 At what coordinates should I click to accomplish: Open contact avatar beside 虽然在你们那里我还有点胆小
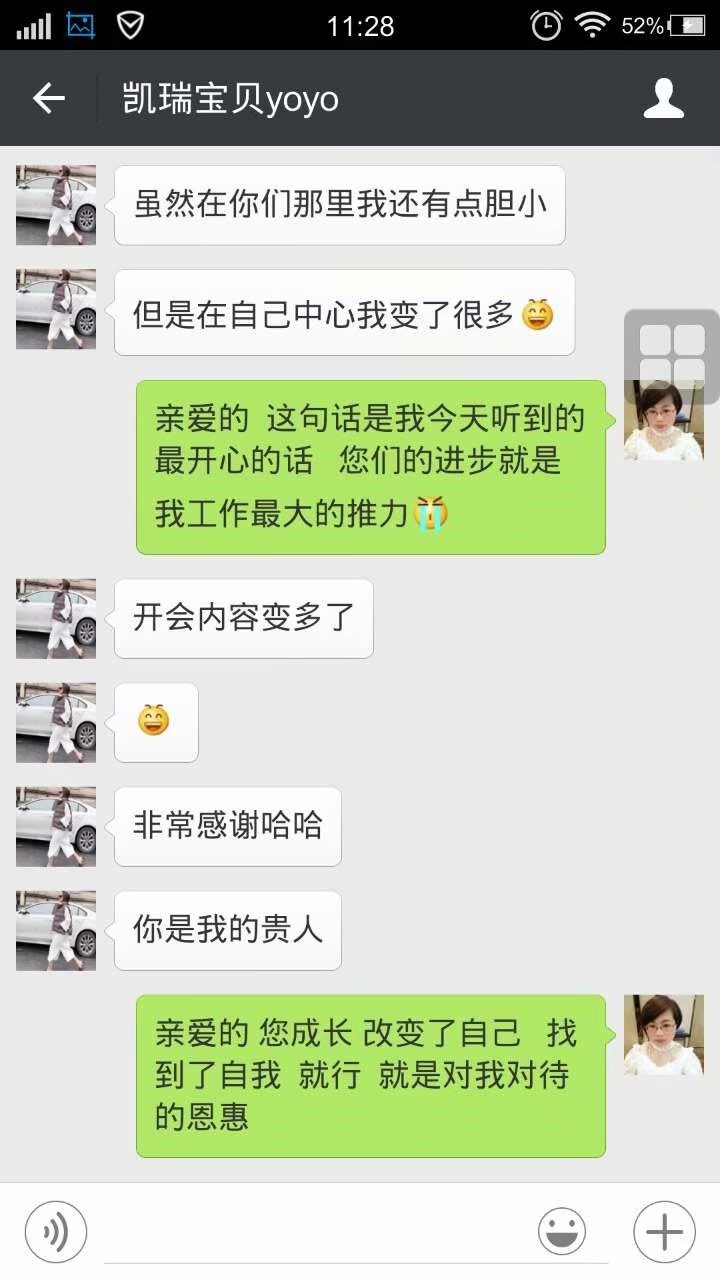pos(56,205)
